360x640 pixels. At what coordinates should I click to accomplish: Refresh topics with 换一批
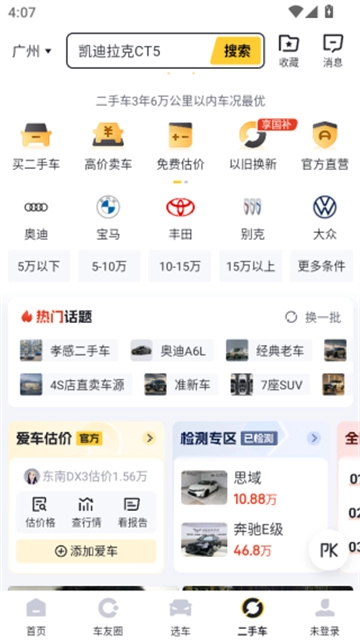[x=313, y=317]
